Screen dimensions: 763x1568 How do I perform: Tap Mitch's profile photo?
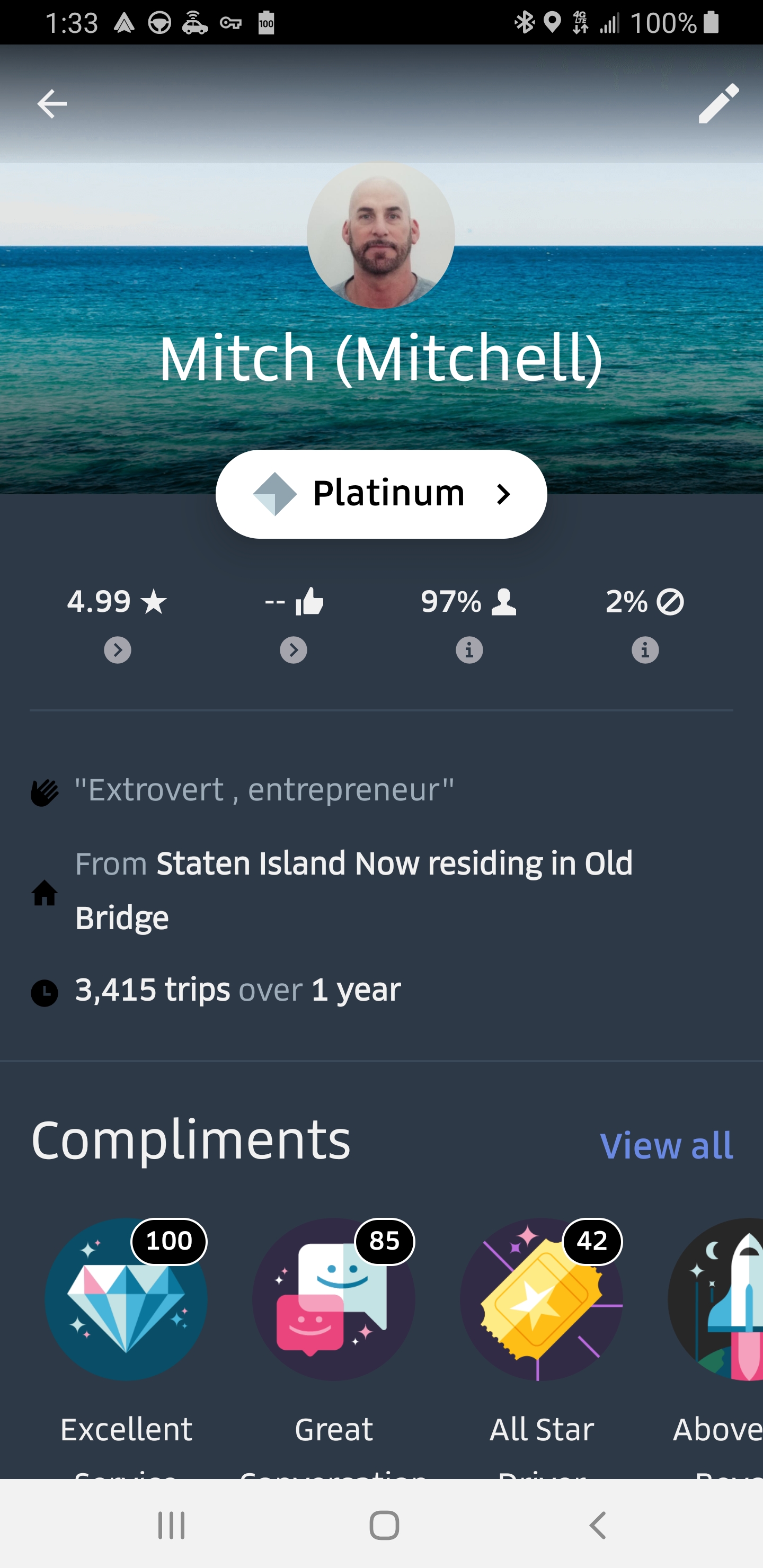[x=380, y=235]
